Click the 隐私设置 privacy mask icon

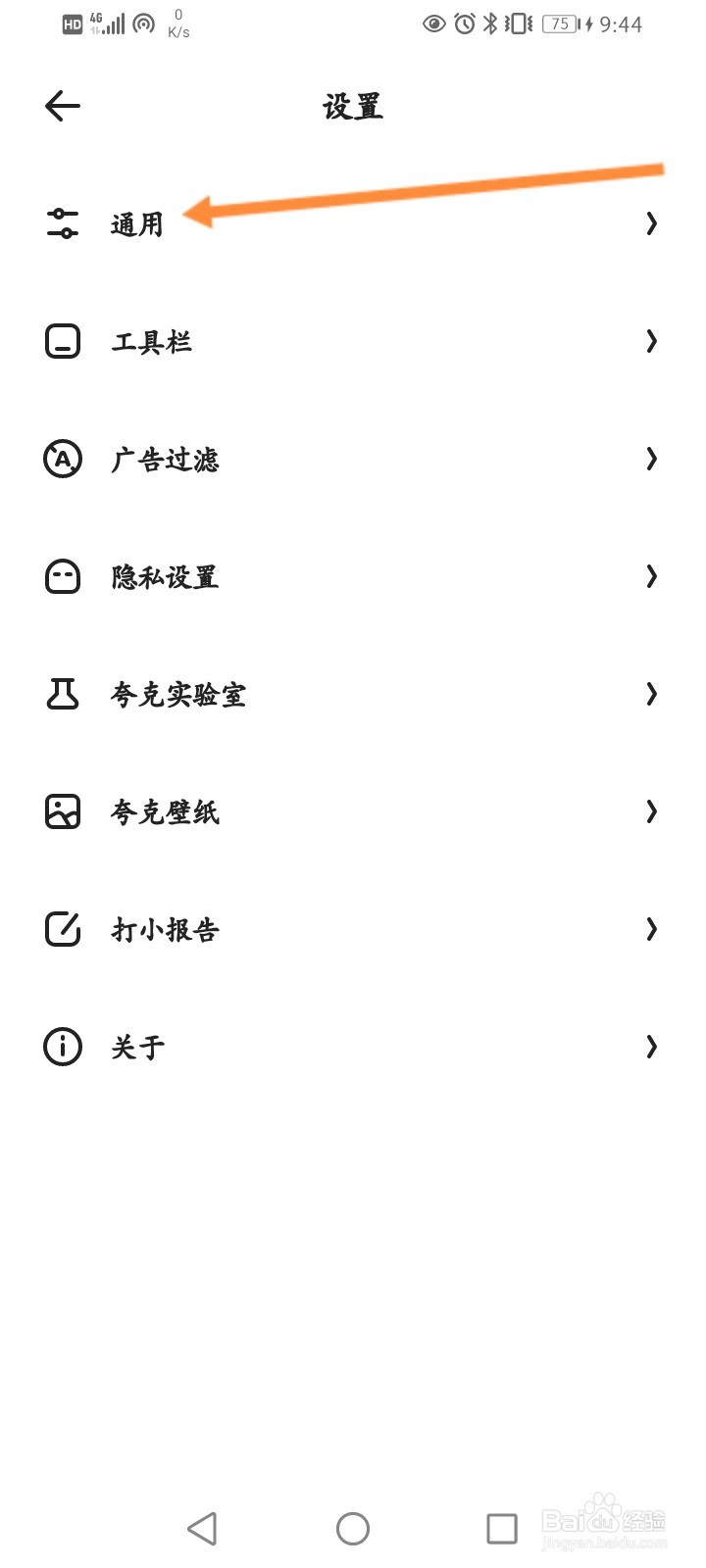coord(62,576)
